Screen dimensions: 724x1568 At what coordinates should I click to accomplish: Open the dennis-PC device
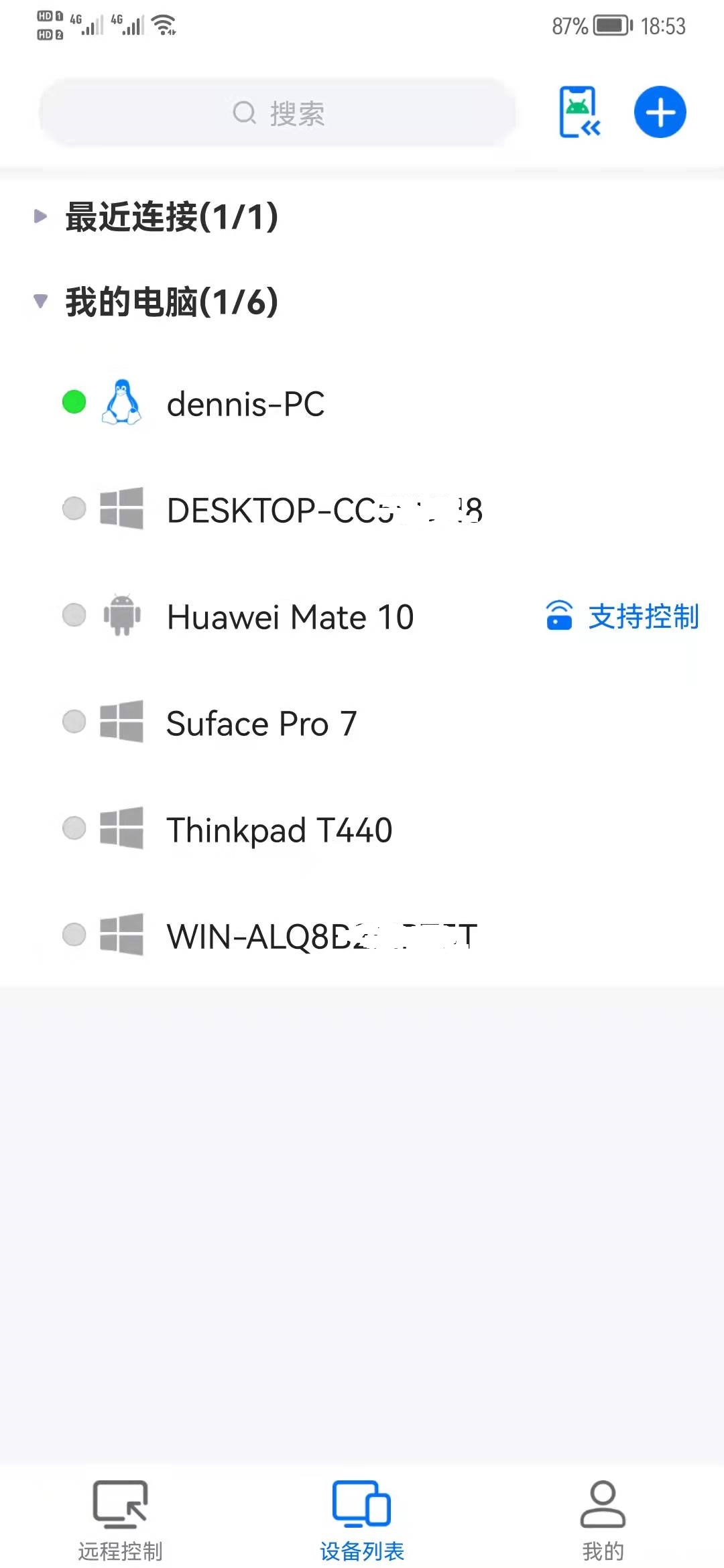[x=245, y=404]
